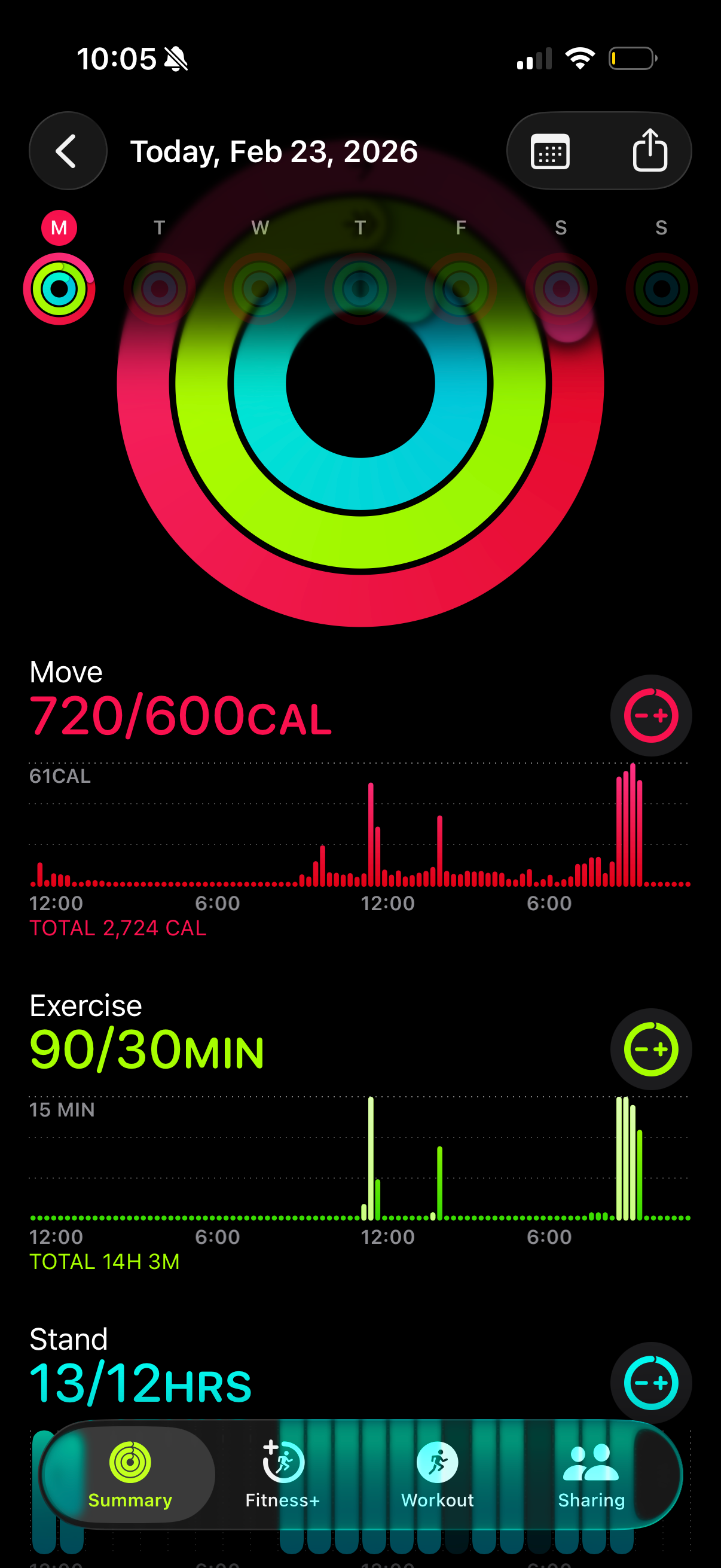The image size is (721, 1568).
Task: Pick Friday in the week strip
Action: 460,288
